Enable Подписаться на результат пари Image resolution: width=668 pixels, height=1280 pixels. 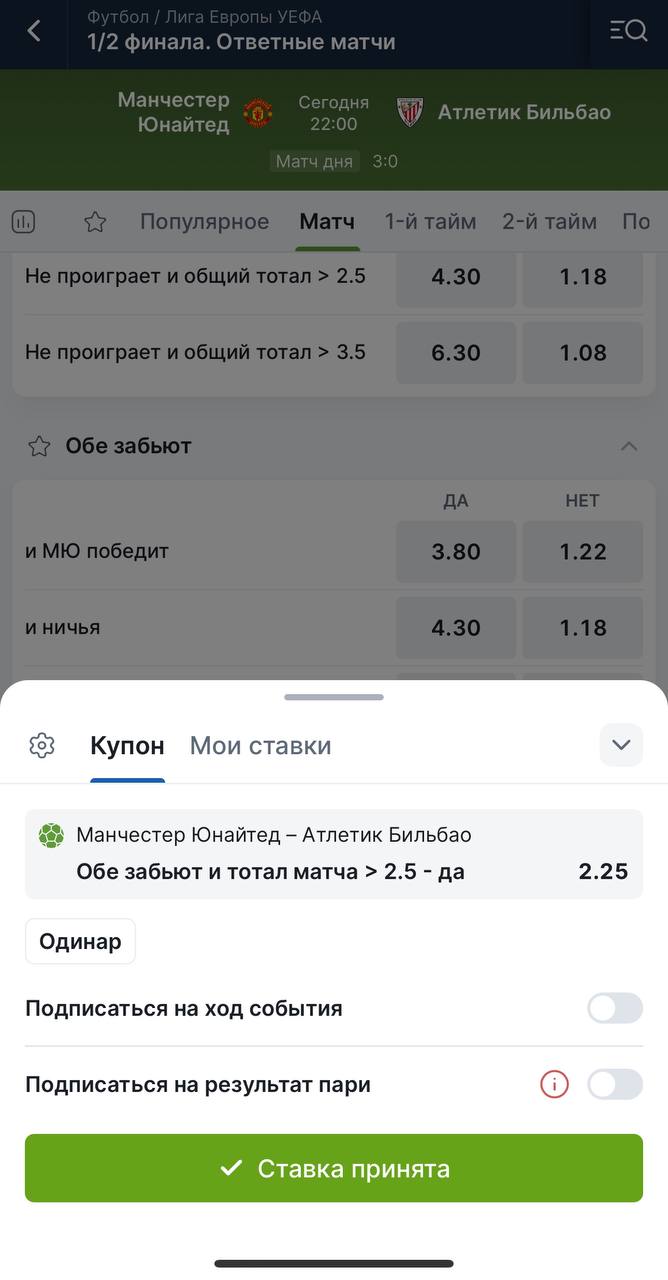pyautogui.click(x=615, y=1084)
